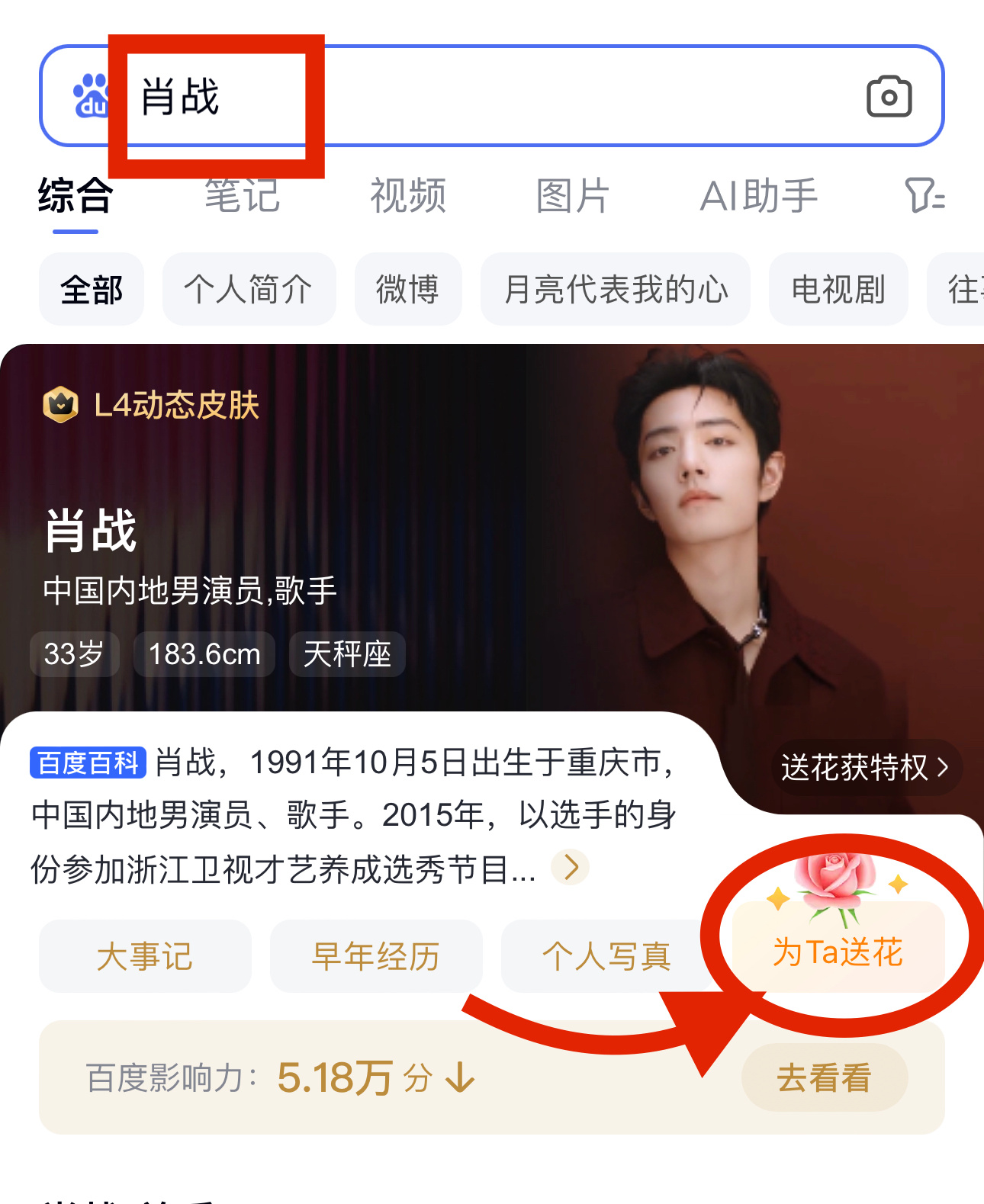Switch to the 综合 tab
Viewport: 984px width, 1204px height.
tap(76, 196)
